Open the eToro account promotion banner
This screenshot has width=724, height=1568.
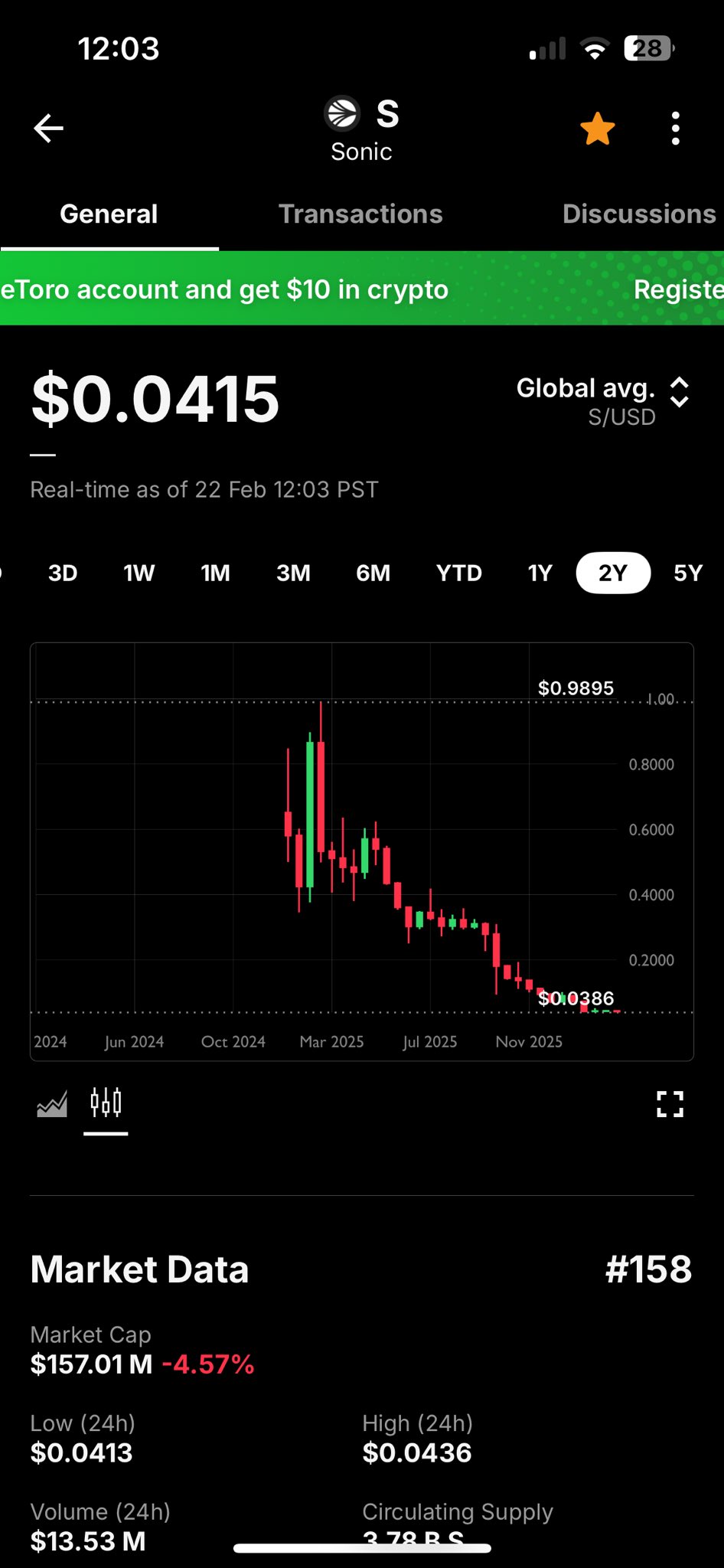[x=361, y=289]
